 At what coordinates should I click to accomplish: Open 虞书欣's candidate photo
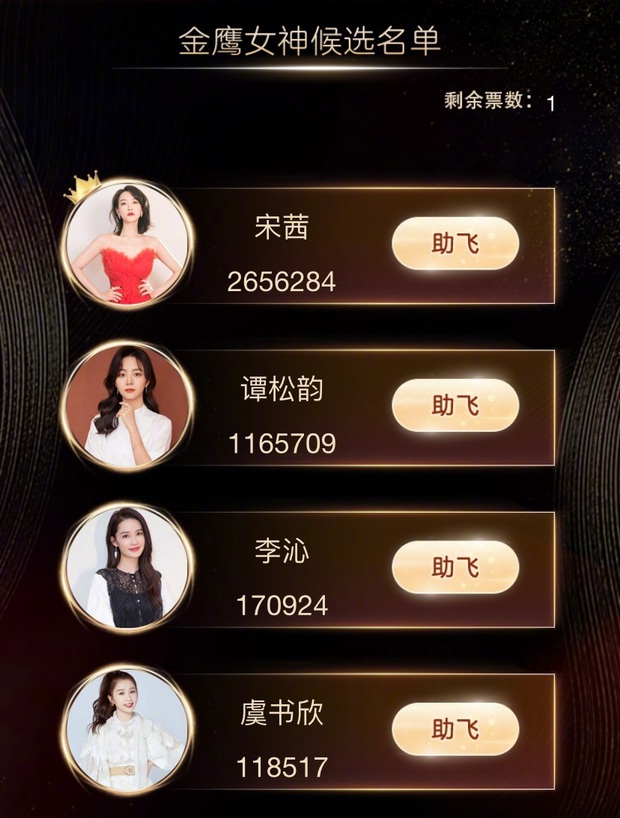(x=126, y=730)
